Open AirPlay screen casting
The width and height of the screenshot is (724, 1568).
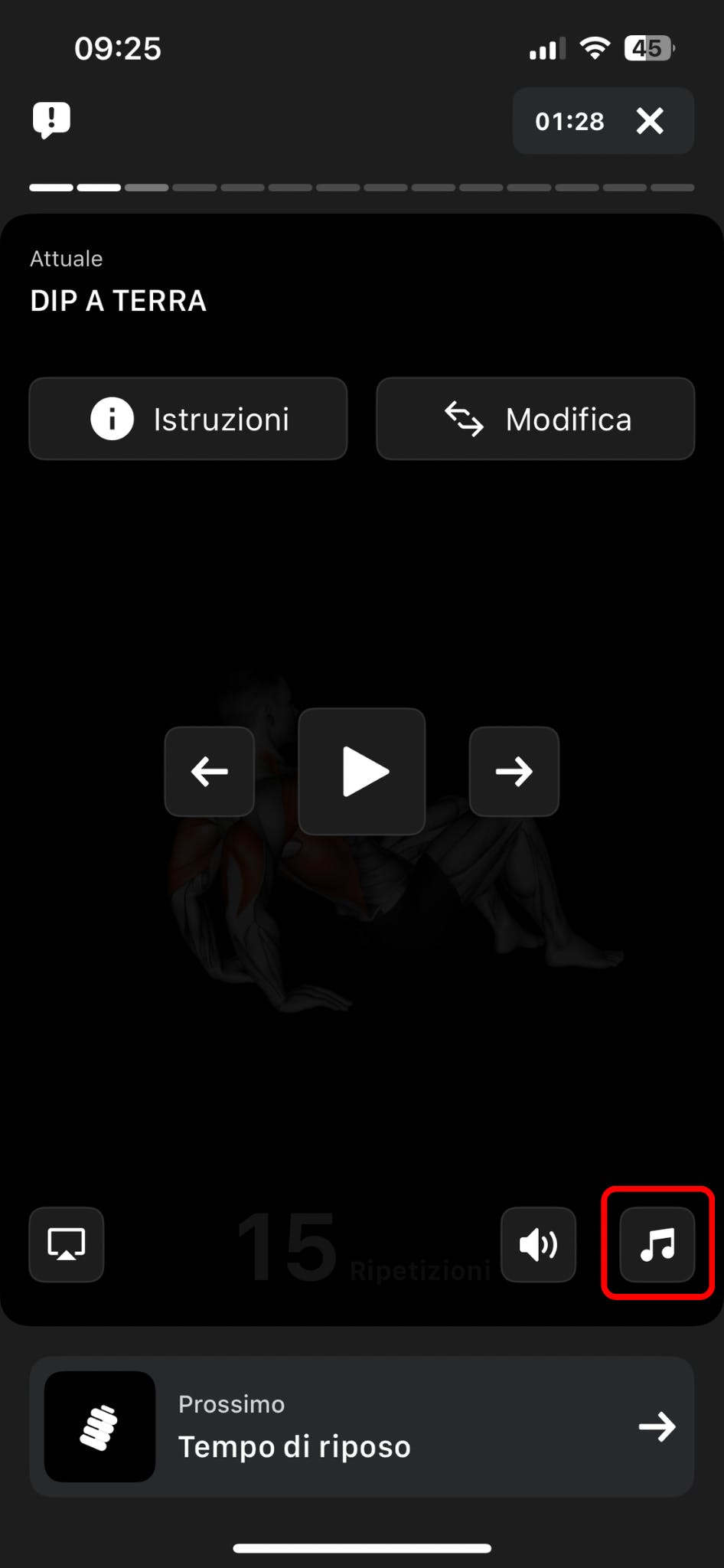(x=67, y=1244)
